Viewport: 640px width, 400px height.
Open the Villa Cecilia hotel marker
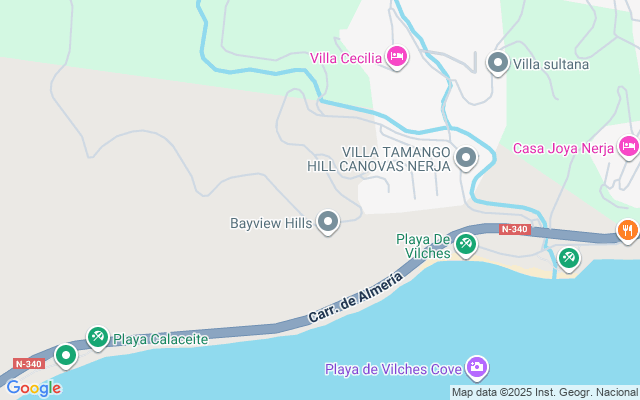point(397,57)
